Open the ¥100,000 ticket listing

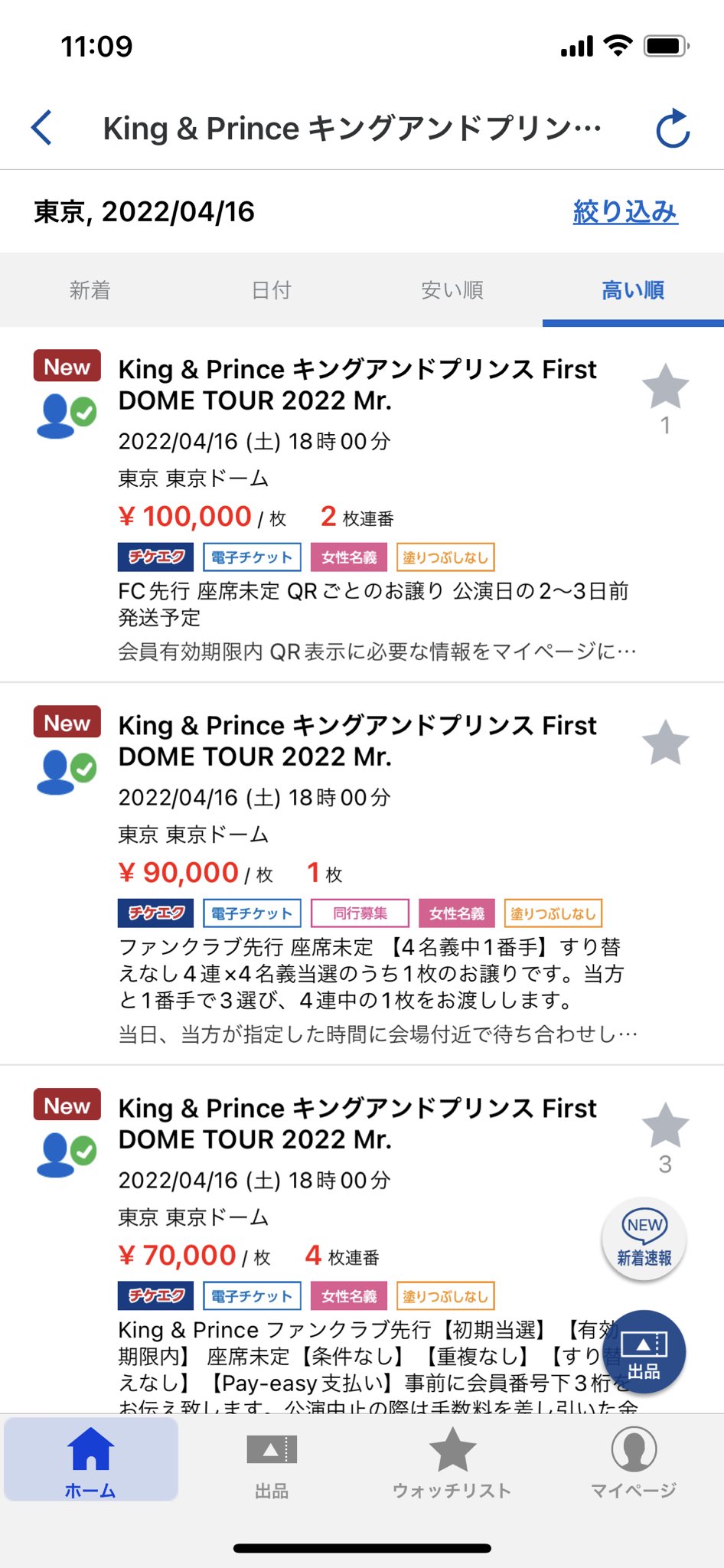point(362,505)
